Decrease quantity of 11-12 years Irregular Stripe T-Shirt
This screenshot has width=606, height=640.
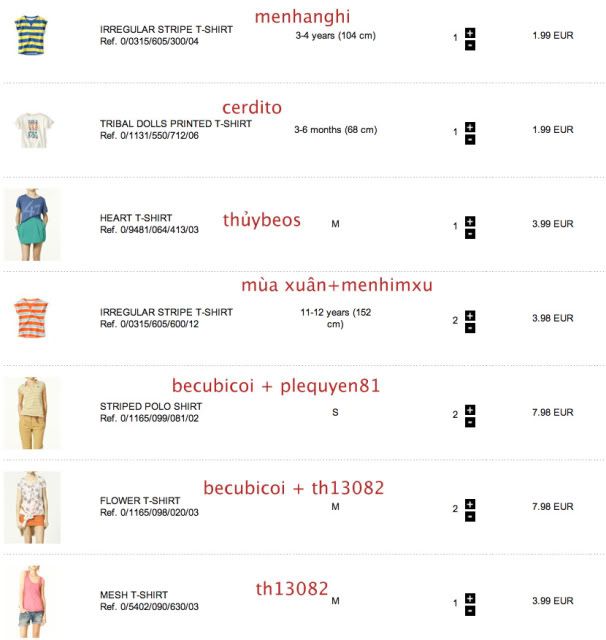click(470, 327)
